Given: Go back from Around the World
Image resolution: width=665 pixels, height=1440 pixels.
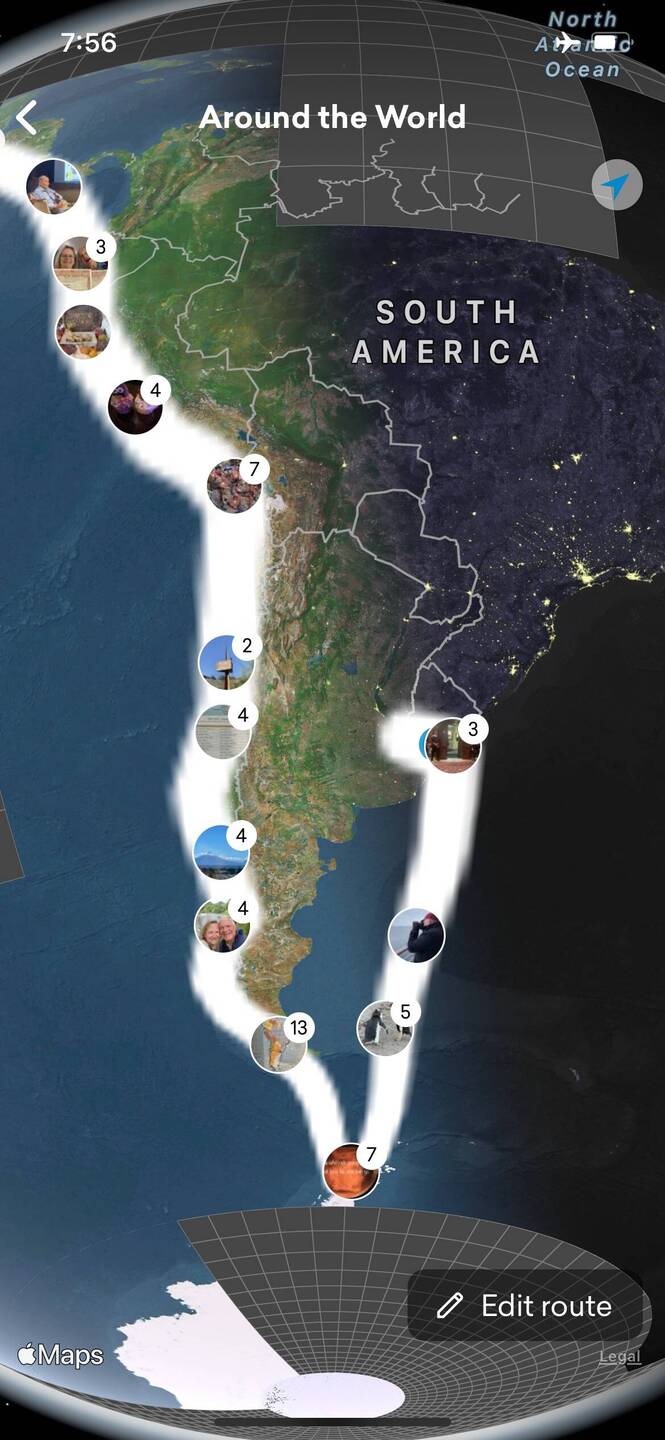Looking at the screenshot, I should tap(27, 118).
